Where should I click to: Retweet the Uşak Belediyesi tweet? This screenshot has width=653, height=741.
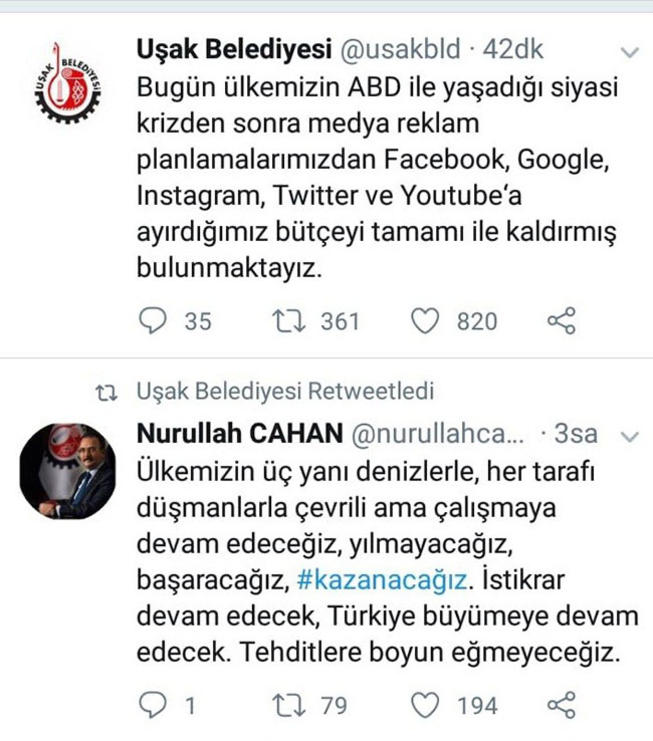click(288, 320)
